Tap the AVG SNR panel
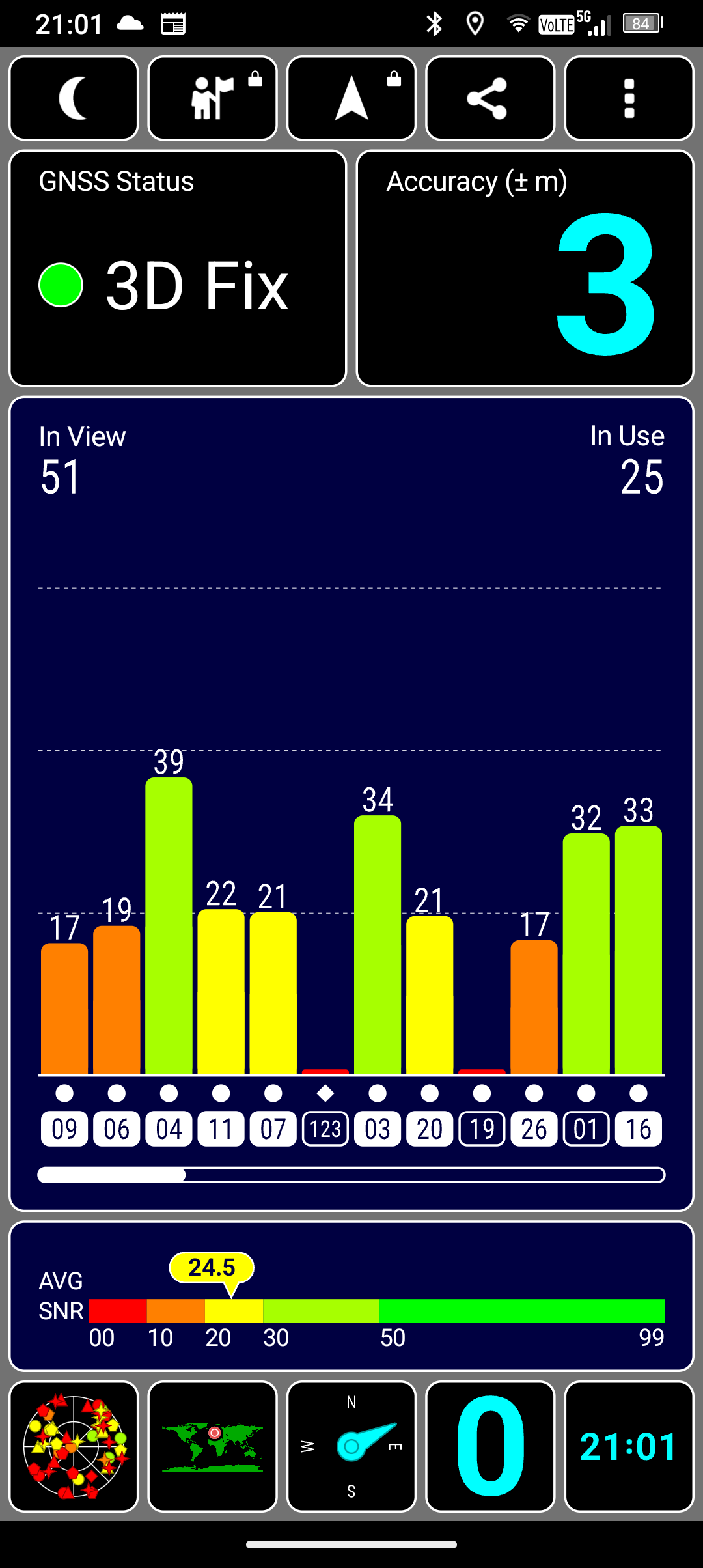The image size is (703, 1568). (351, 1296)
